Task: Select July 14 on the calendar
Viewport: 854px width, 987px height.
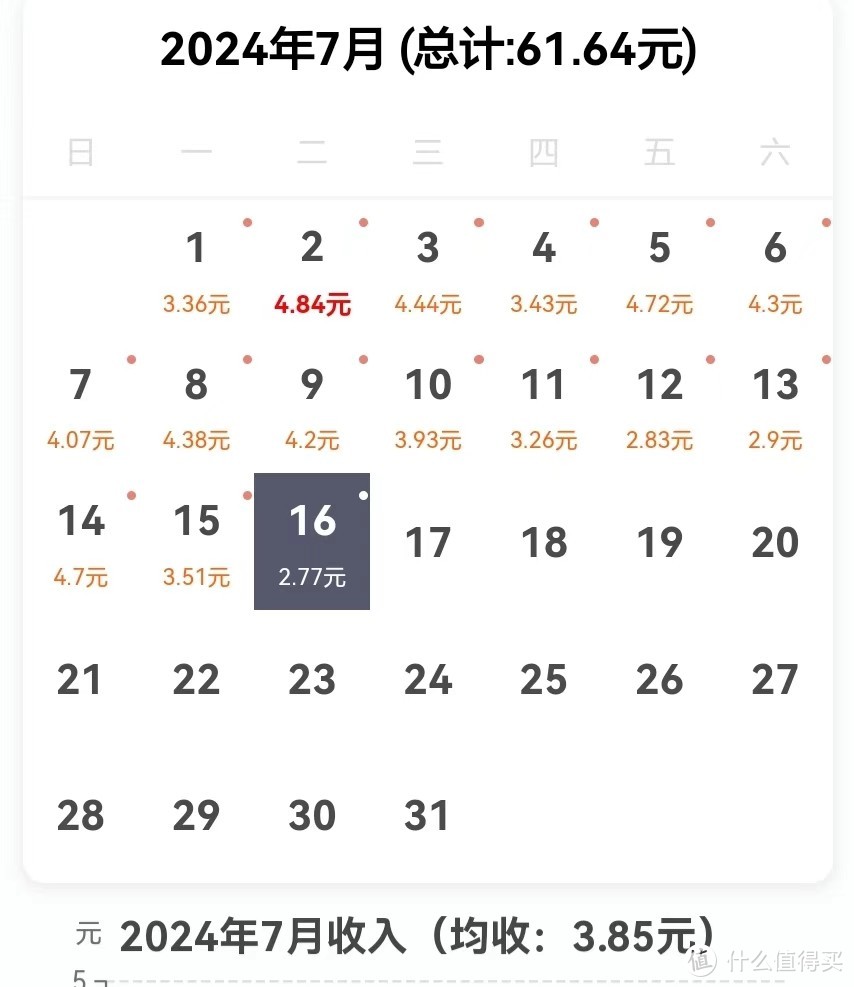Action: (x=81, y=542)
